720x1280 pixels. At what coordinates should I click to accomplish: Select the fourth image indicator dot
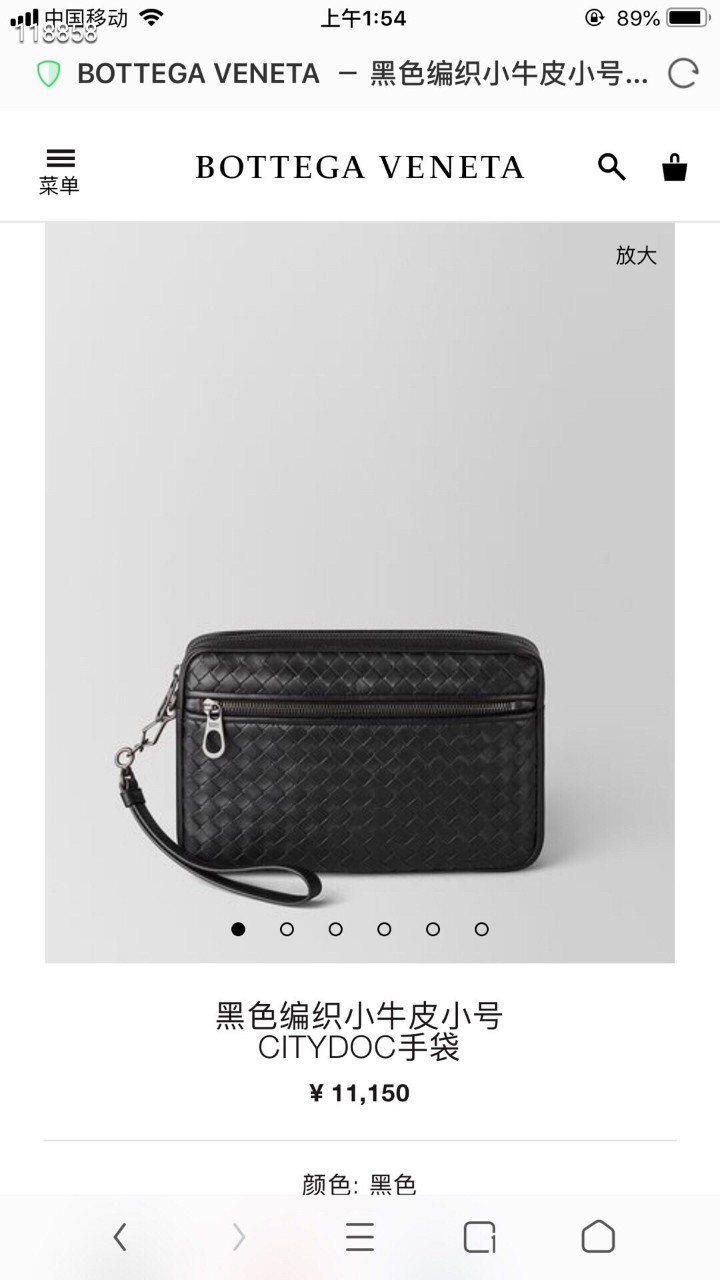tap(384, 929)
